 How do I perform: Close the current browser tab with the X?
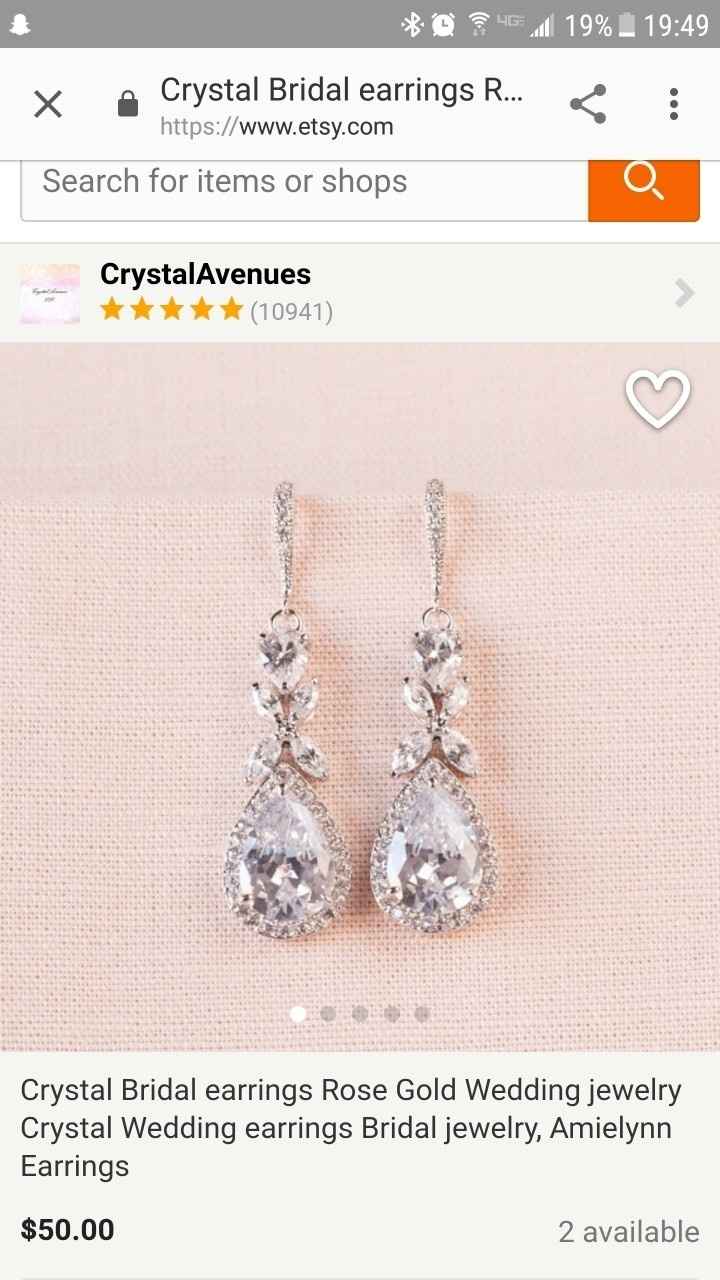47,103
